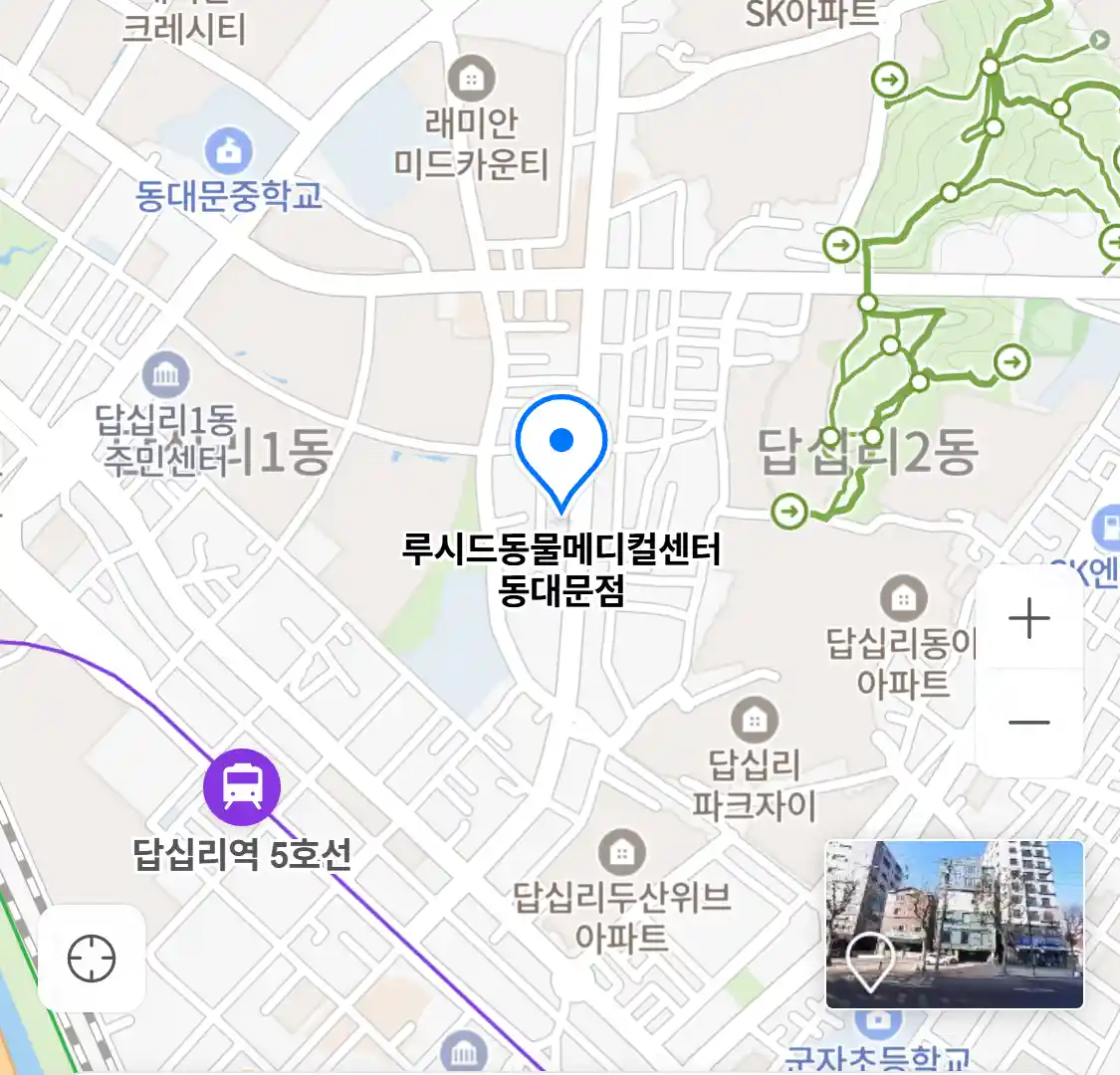The image size is (1120, 1075).
Task: Open the 답십리두산위브 아파트 marker
Action: point(621,853)
